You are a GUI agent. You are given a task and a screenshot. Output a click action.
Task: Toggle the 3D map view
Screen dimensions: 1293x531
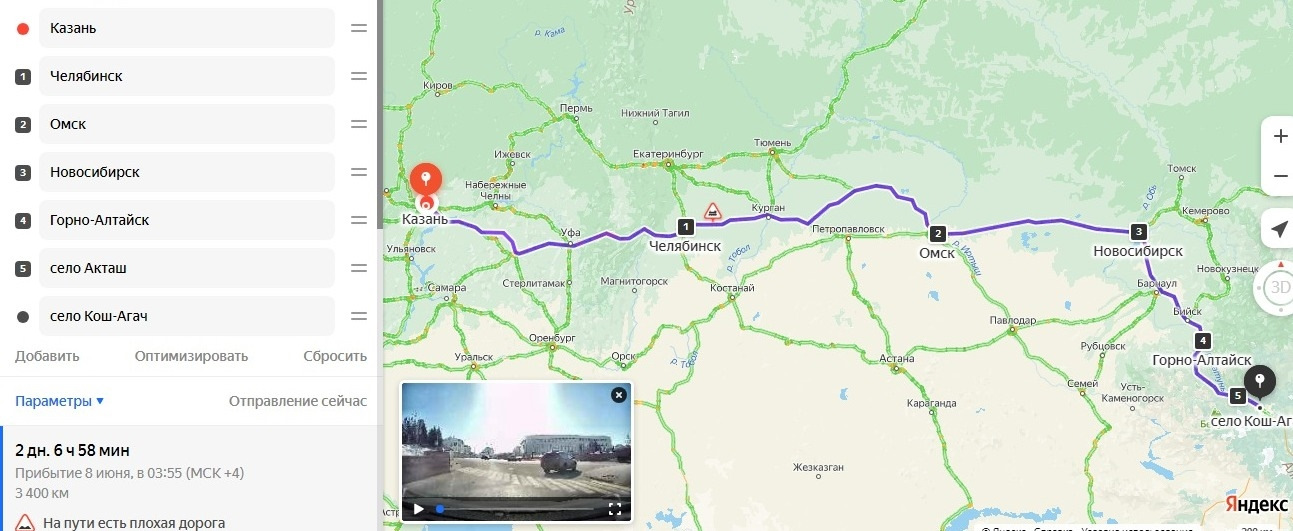pyautogui.click(x=1278, y=289)
